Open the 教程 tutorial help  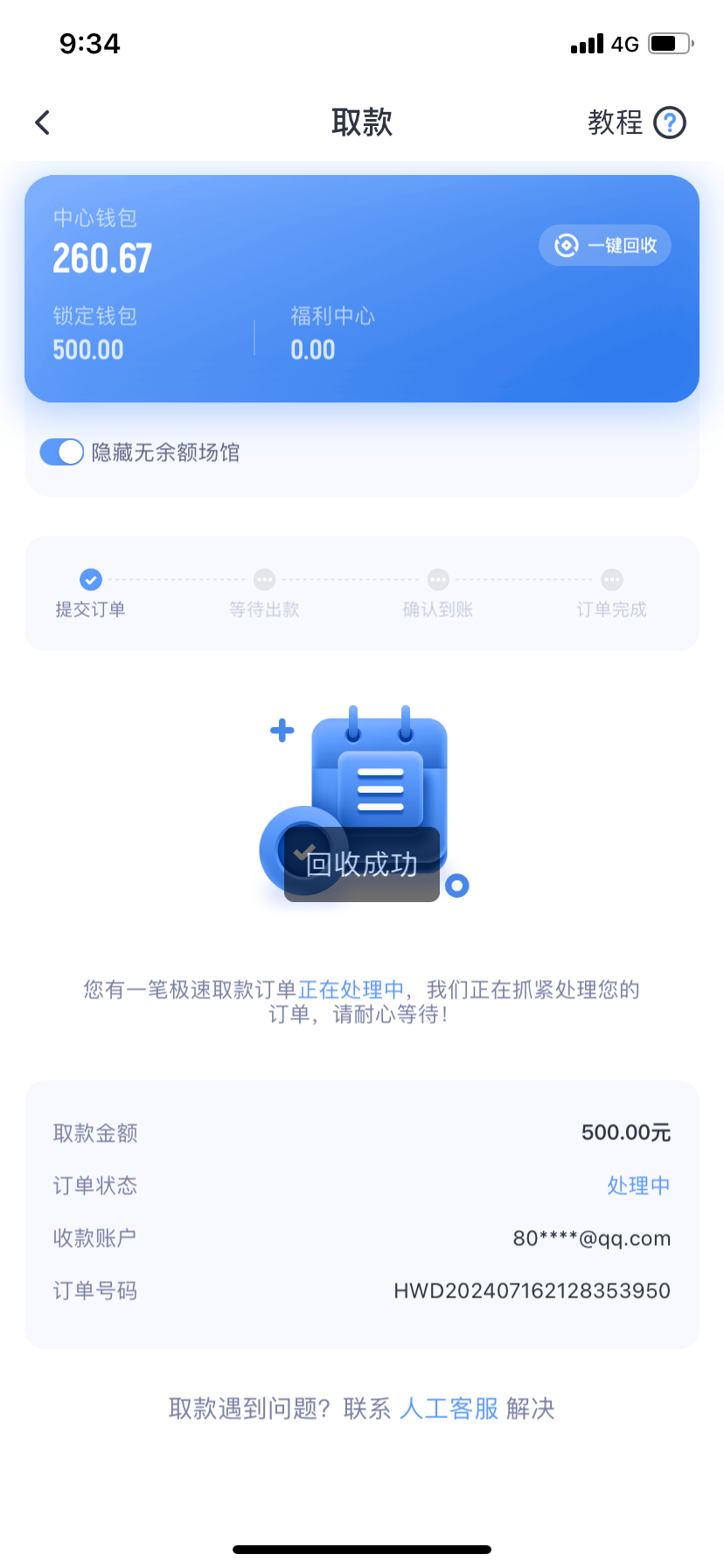pyautogui.click(x=636, y=122)
